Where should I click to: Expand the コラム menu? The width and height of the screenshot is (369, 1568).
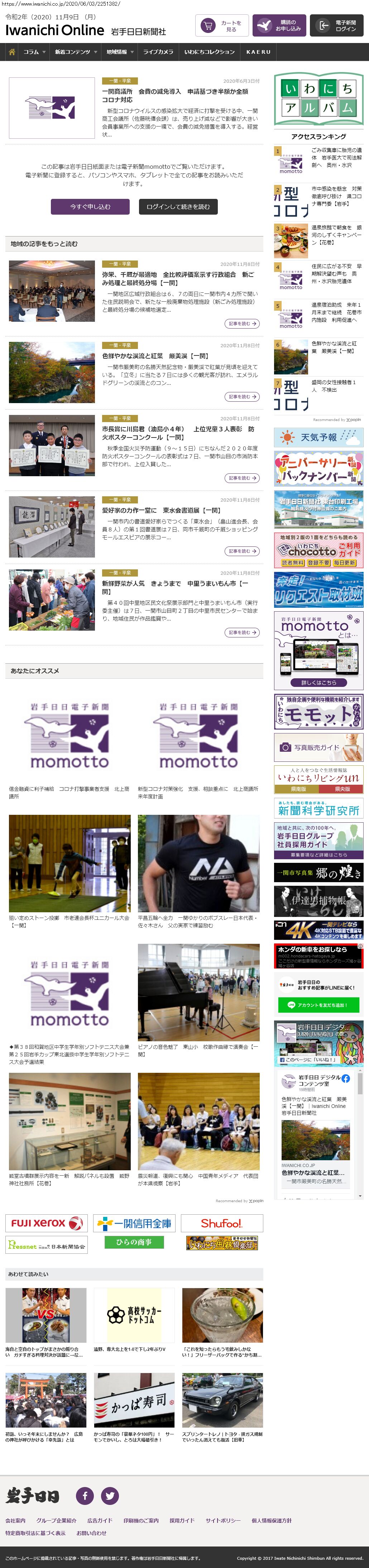pyautogui.click(x=34, y=52)
